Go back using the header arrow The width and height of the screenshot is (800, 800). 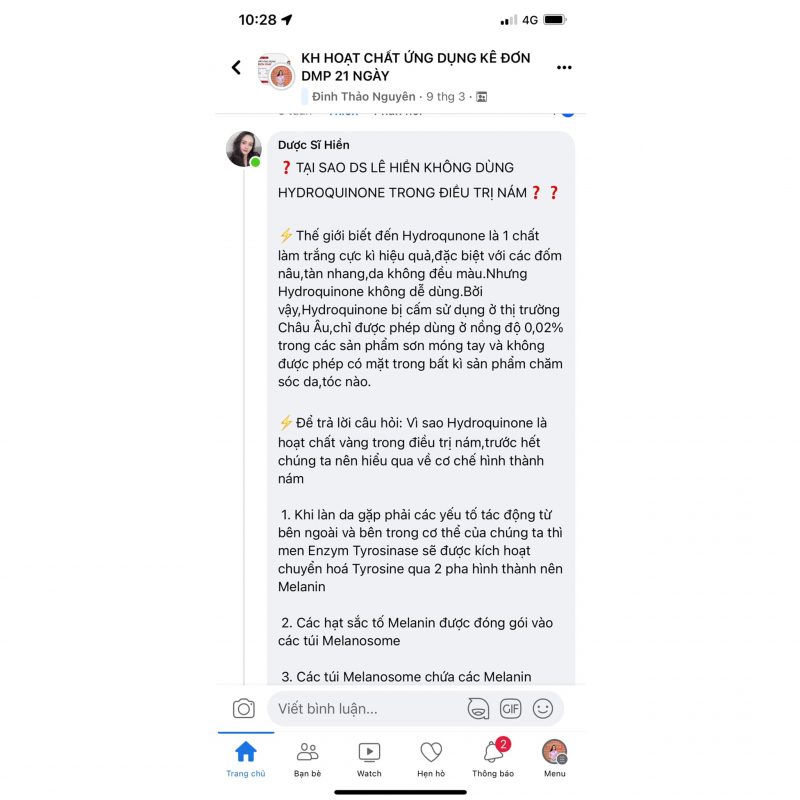(236, 68)
